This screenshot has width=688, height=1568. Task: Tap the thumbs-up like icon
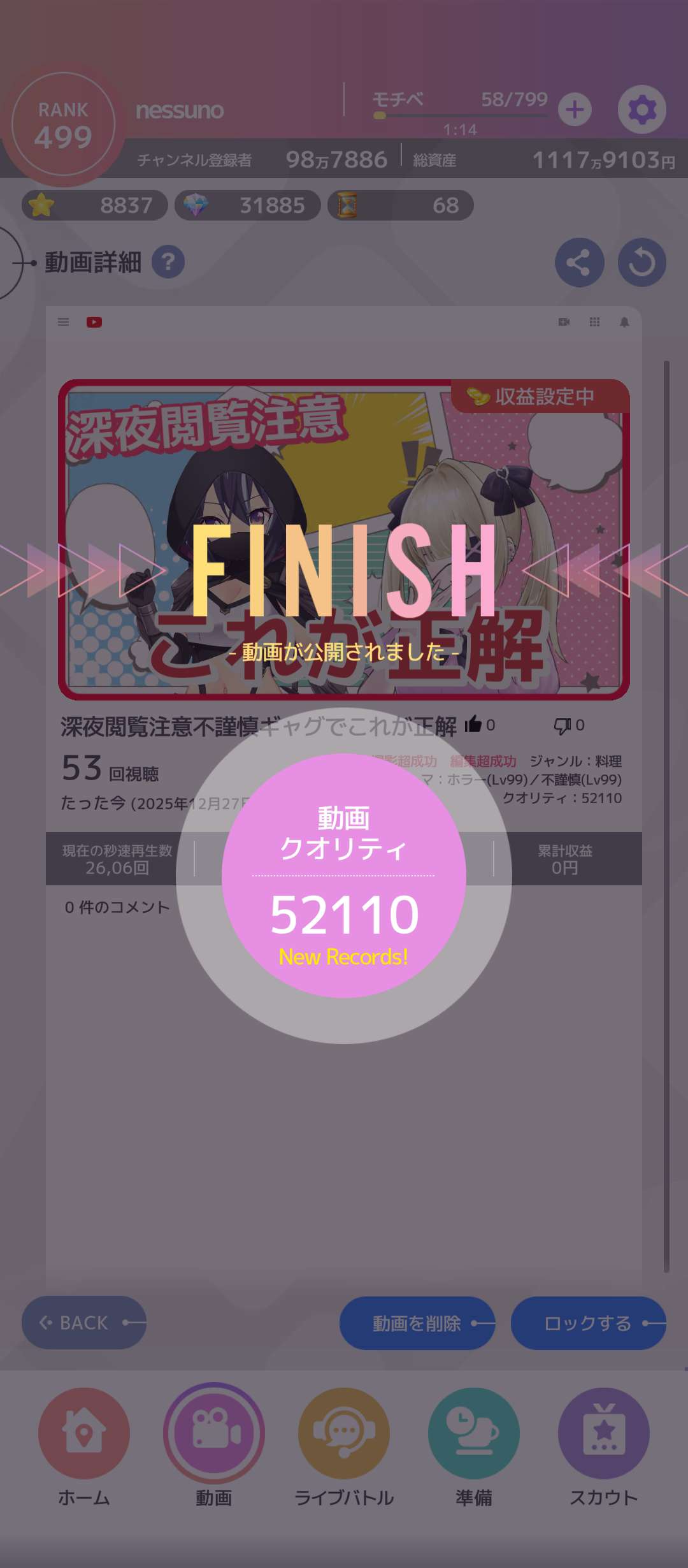[473, 725]
